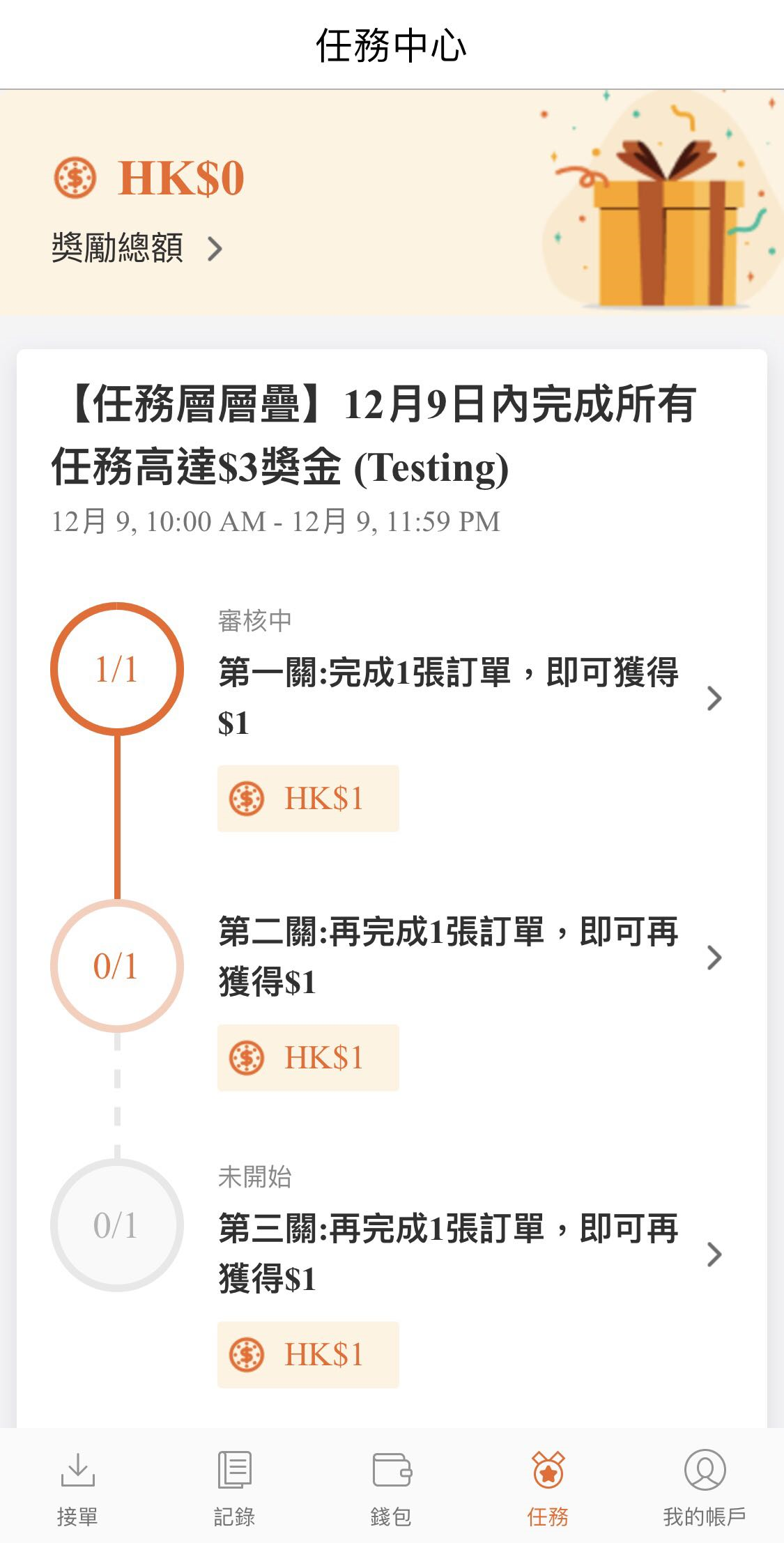The height and width of the screenshot is (1543, 784).
Task: Open the 第二關 task stage
Action: [x=447, y=957]
